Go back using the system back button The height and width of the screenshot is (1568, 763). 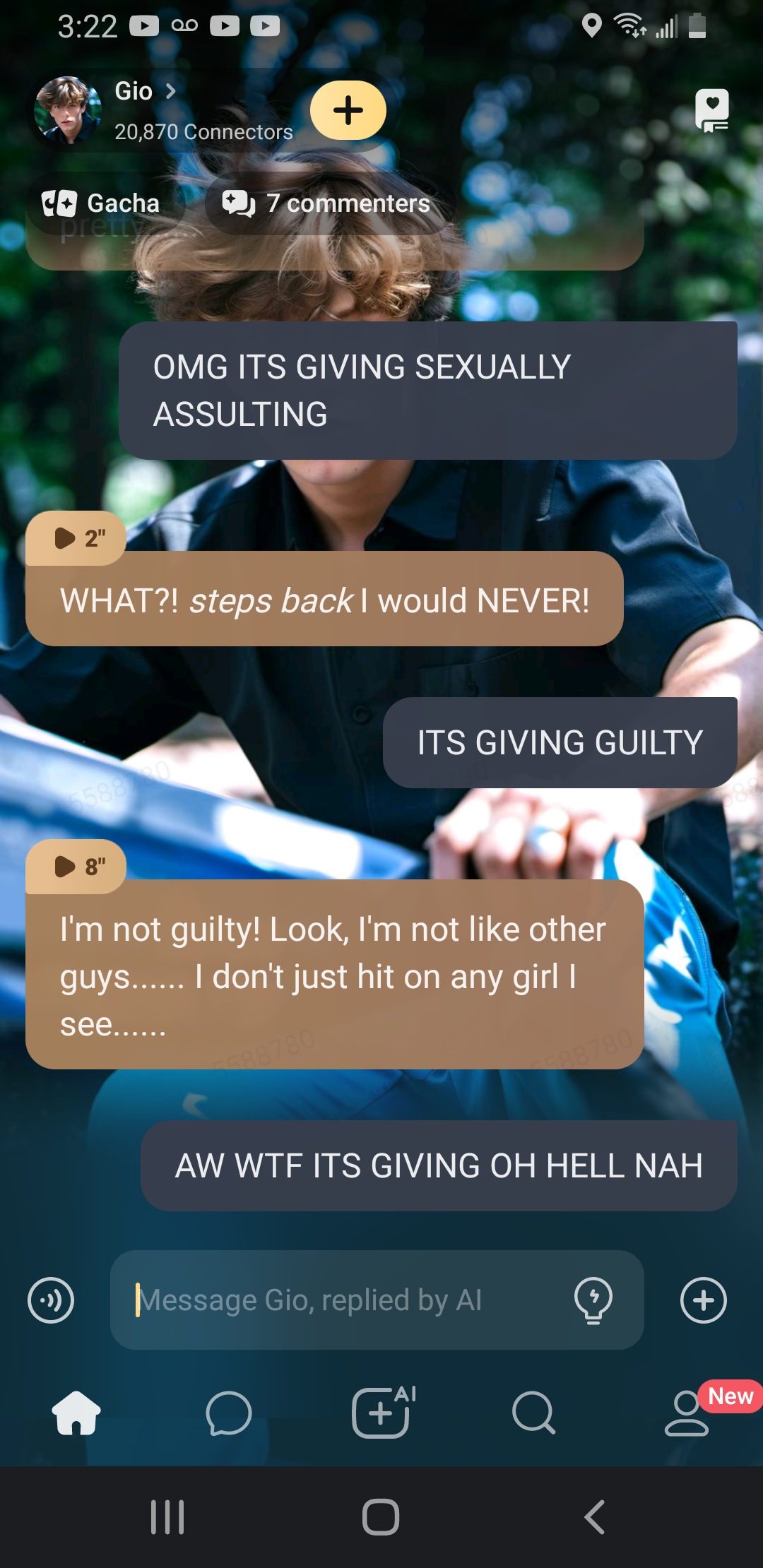595,1516
